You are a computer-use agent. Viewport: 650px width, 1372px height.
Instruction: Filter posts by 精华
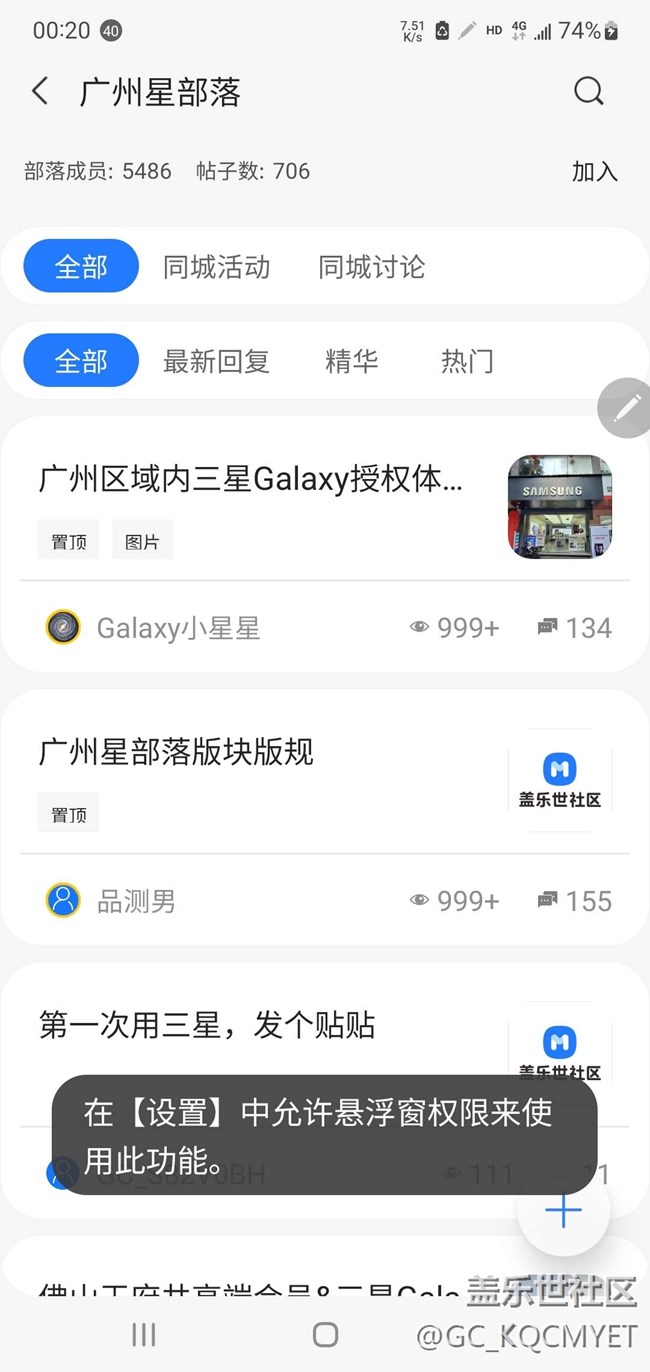tap(352, 361)
